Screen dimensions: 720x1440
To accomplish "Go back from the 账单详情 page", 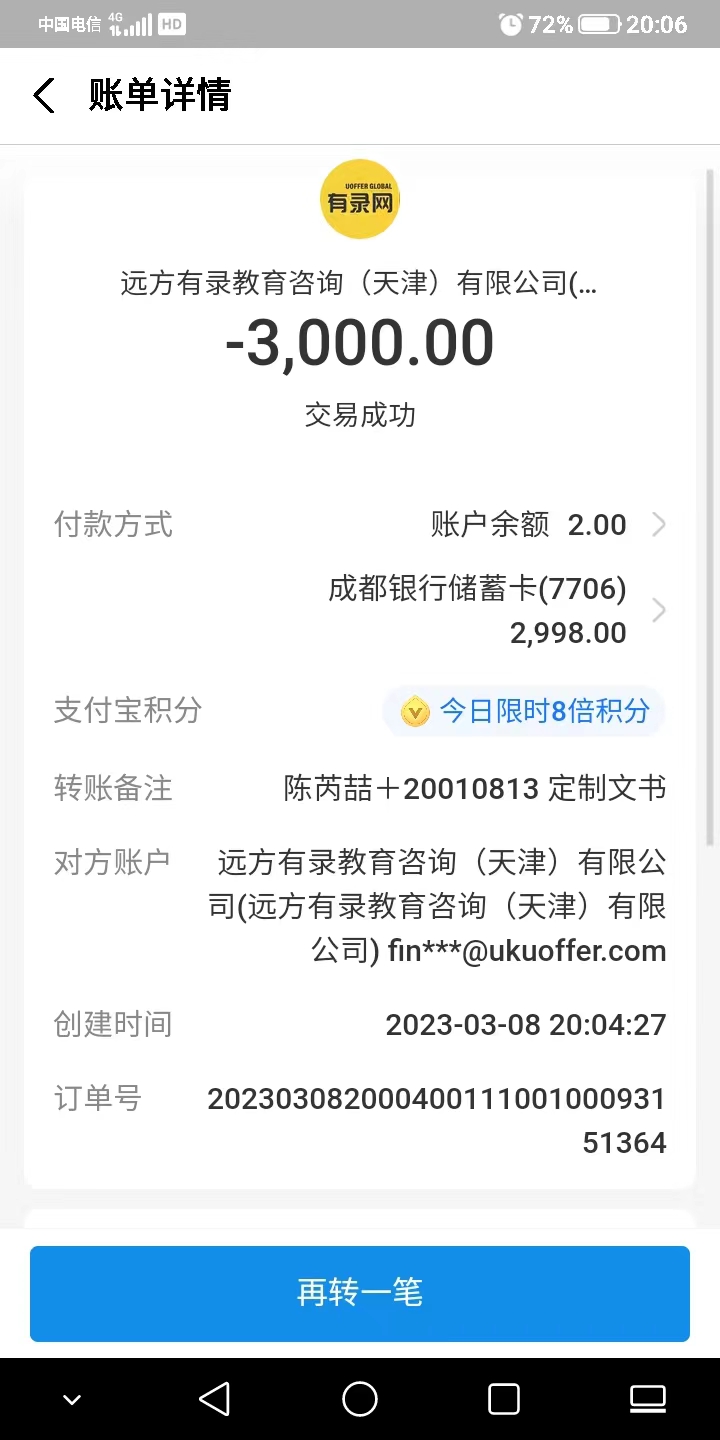I will (x=44, y=96).
